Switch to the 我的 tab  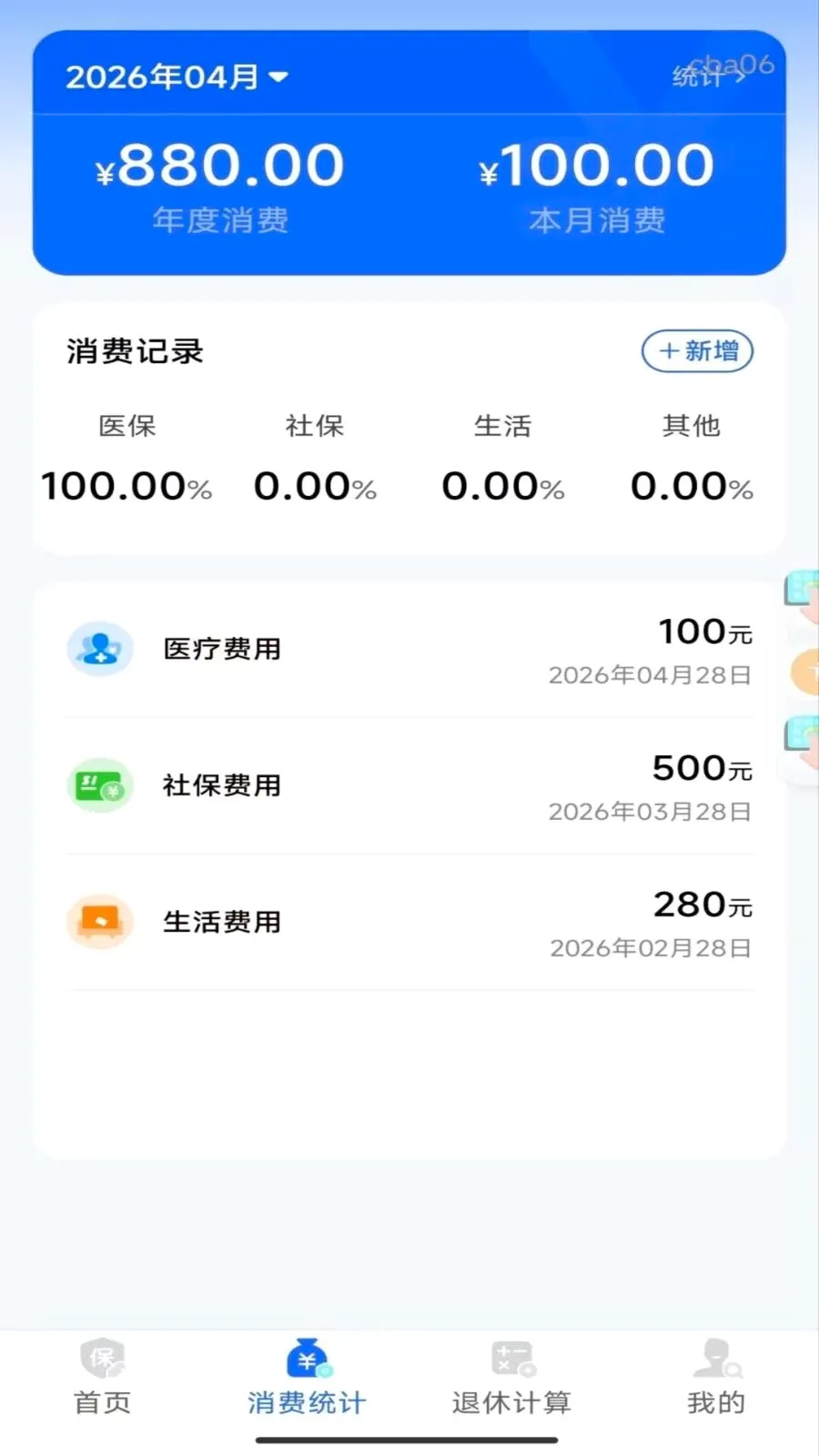click(715, 1402)
